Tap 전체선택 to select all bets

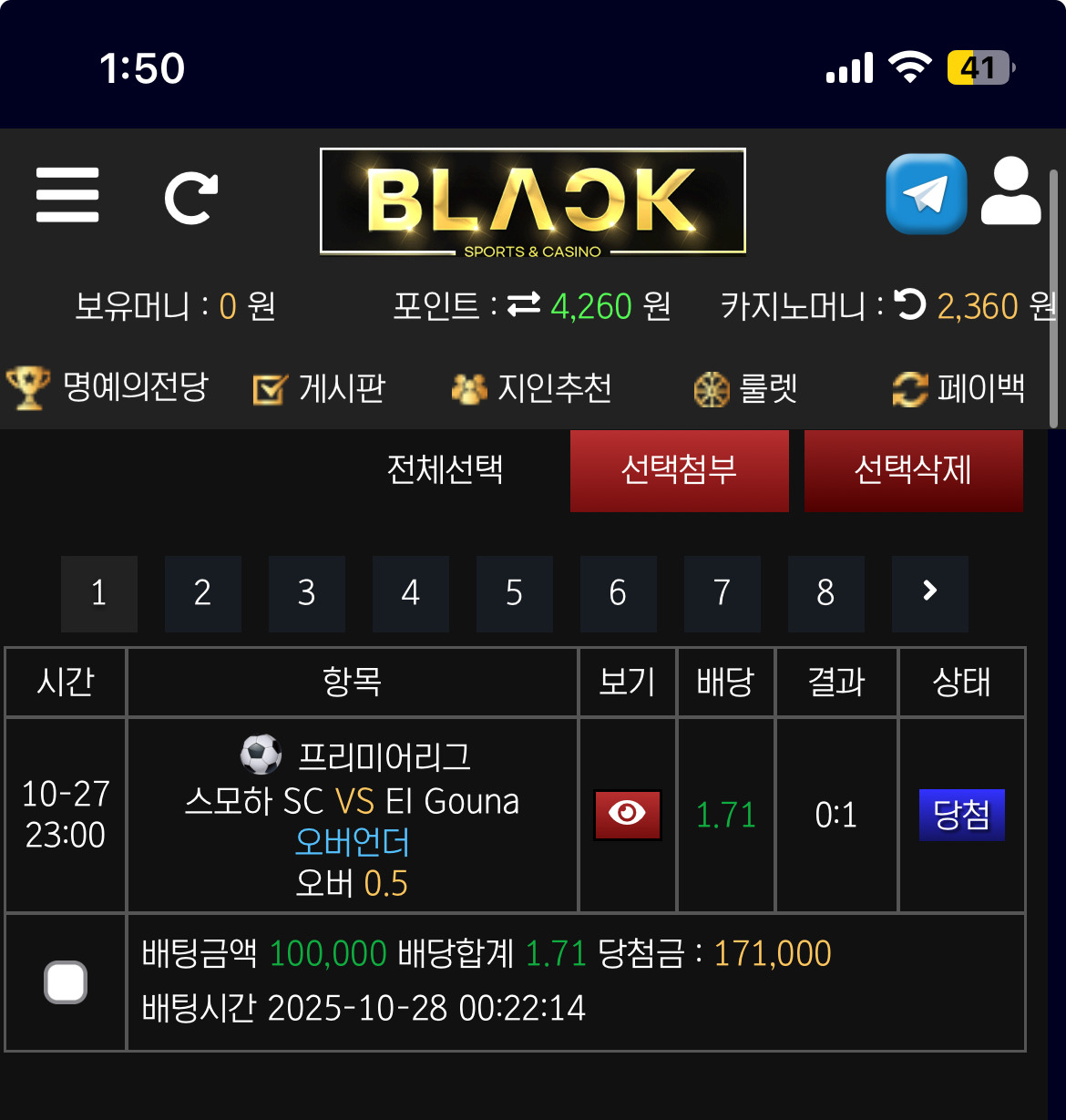click(x=445, y=470)
